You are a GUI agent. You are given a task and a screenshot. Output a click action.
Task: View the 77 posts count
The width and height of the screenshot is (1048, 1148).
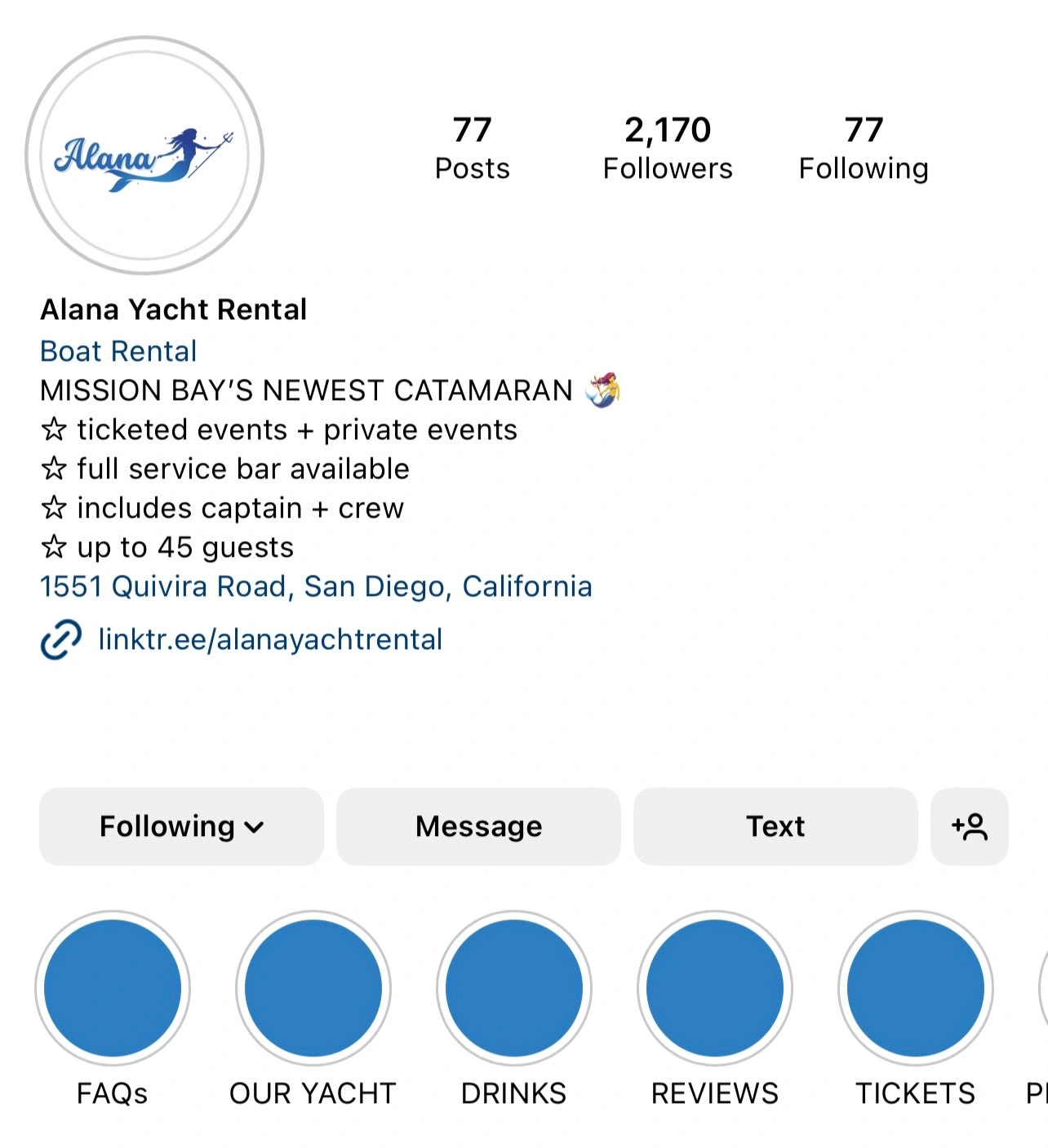(x=472, y=148)
